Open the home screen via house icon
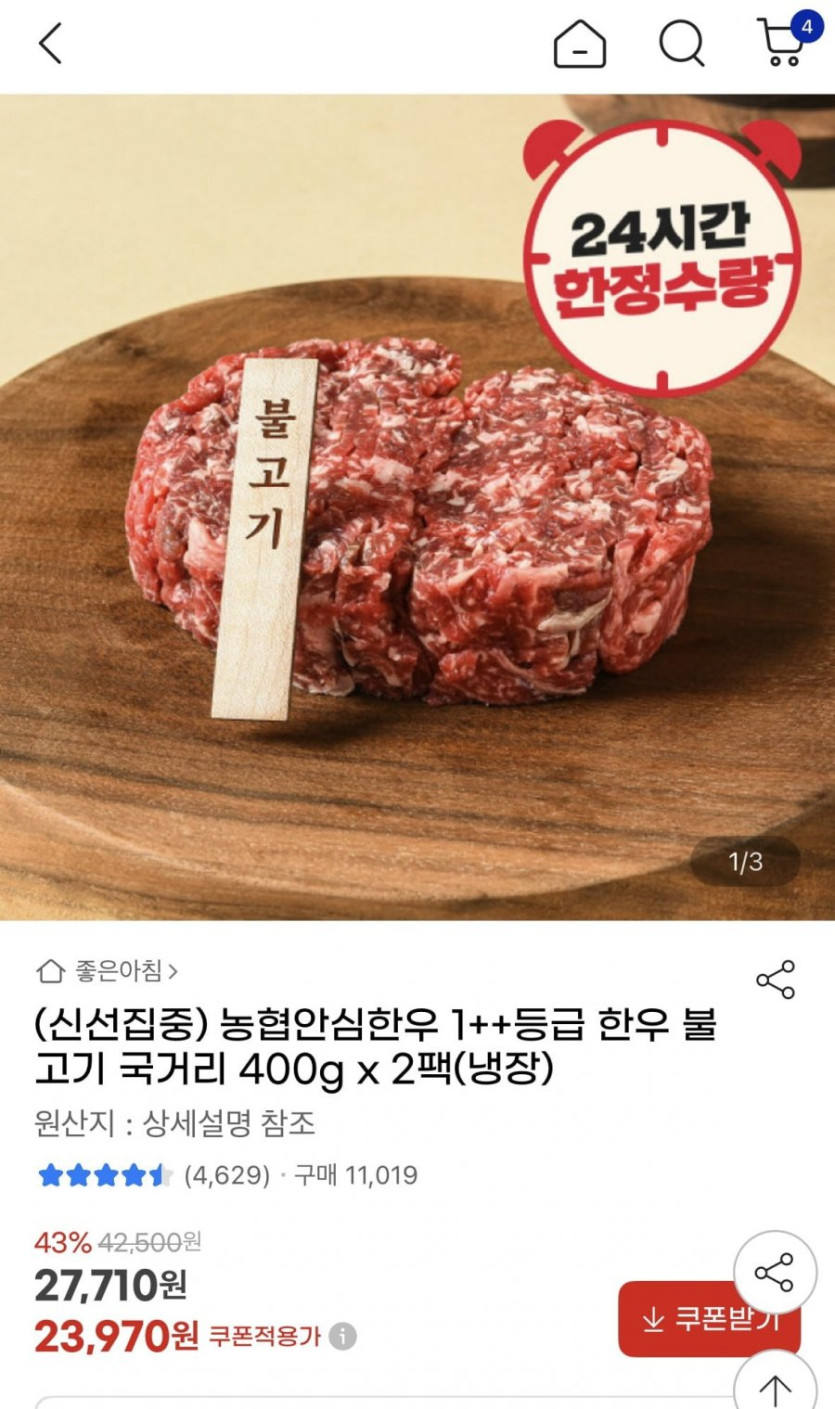The width and height of the screenshot is (835, 1409). (578, 44)
